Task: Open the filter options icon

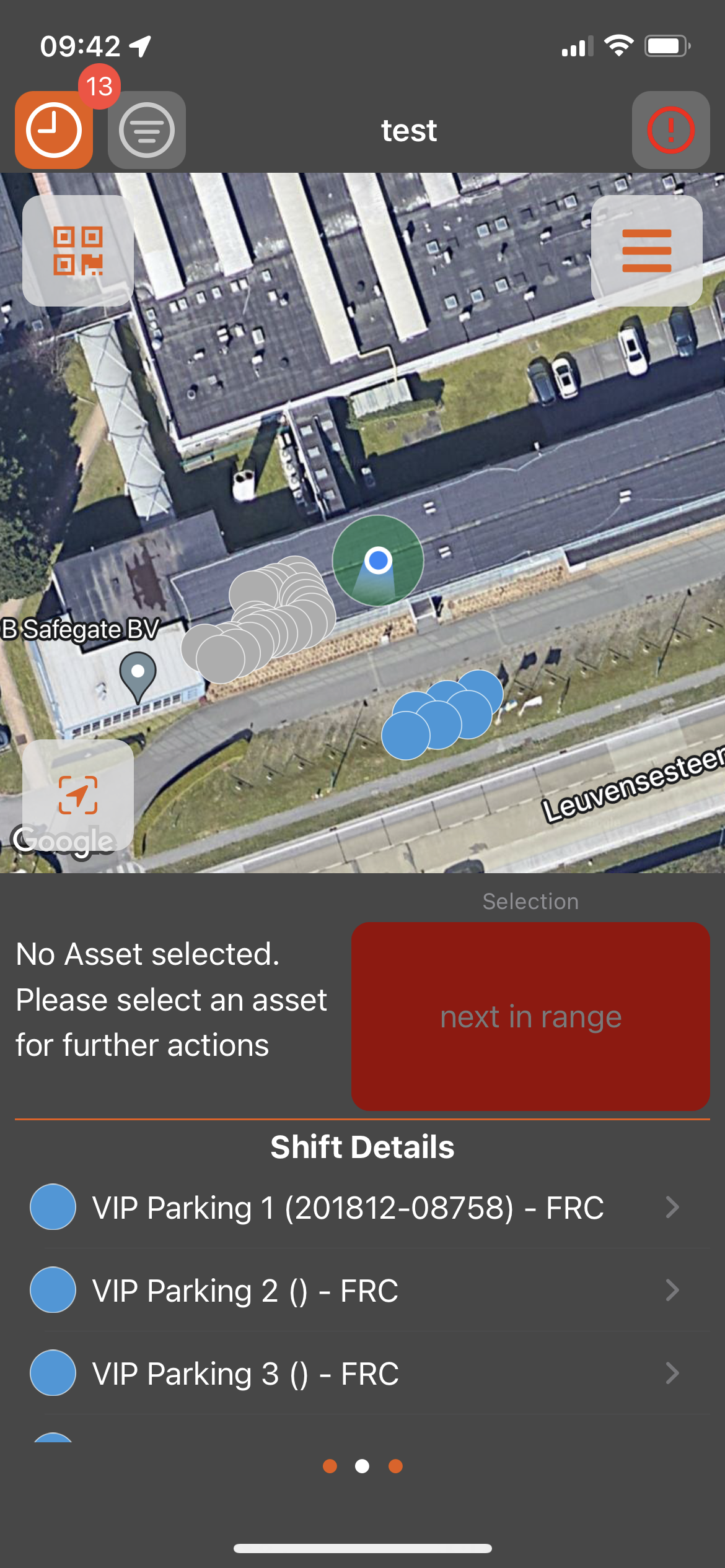Action: (147, 130)
